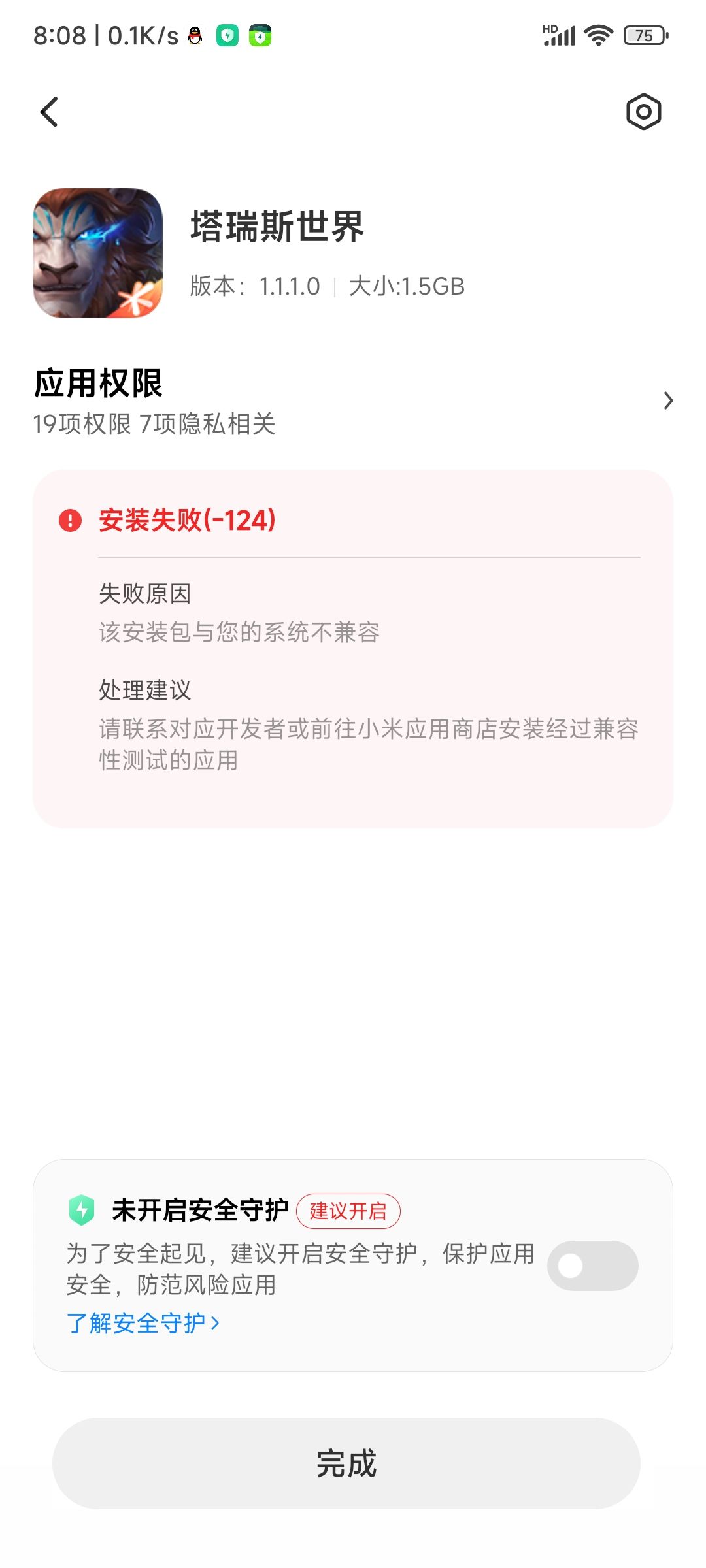Enable the 安全守护 switch
Viewport: 706px width, 1568px height.
pyautogui.click(x=592, y=1266)
